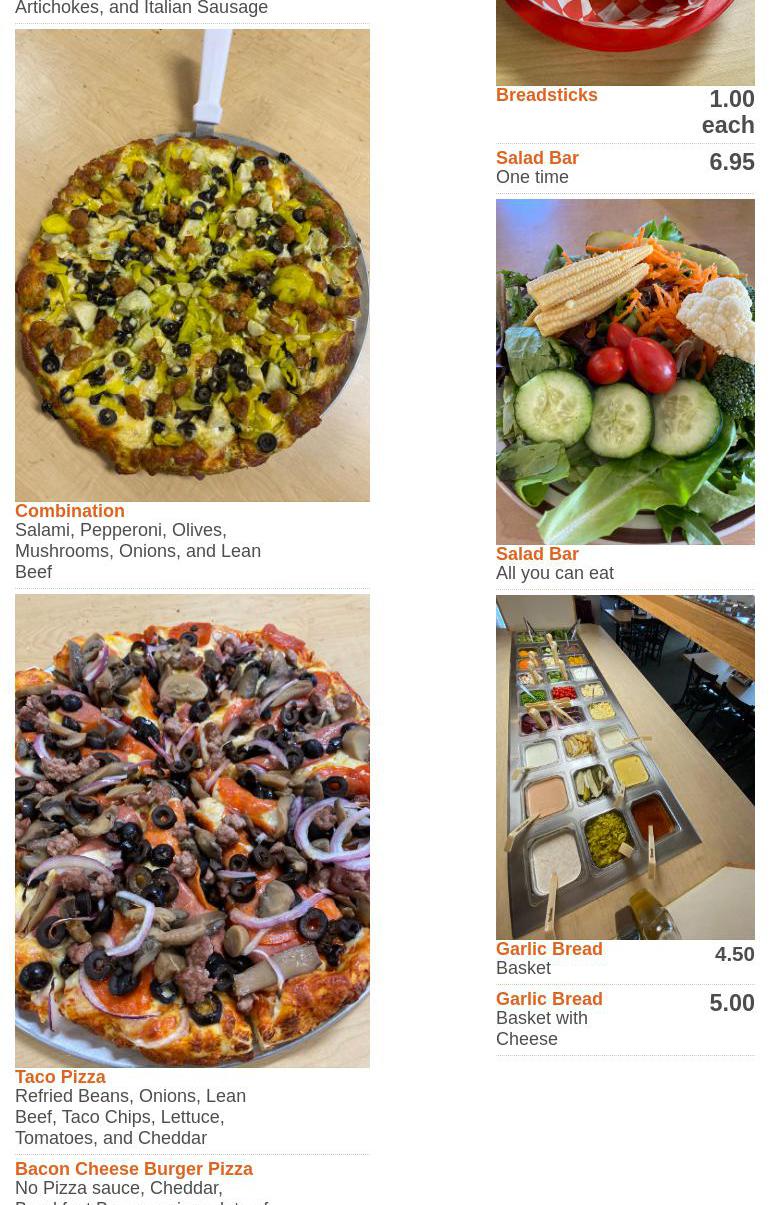Enlarge the artichoke and Italian sausage pizza photo
This screenshot has width=770, height=1205.
pos(192,265)
